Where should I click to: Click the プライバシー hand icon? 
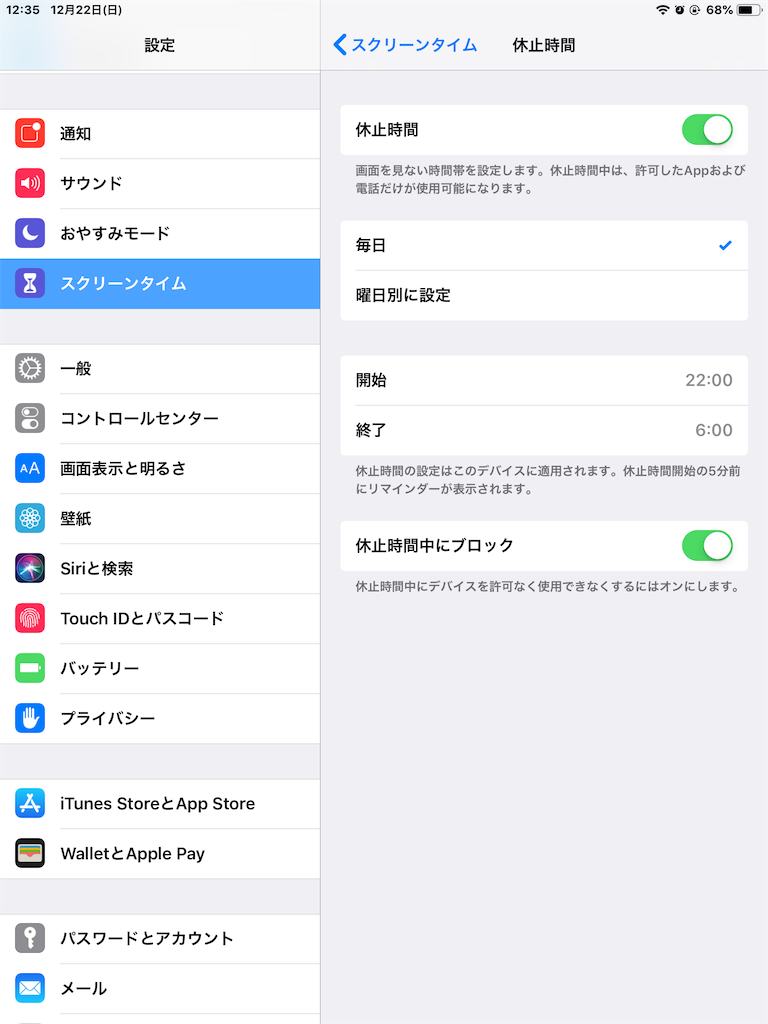pyautogui.click(x=29, y=718)
